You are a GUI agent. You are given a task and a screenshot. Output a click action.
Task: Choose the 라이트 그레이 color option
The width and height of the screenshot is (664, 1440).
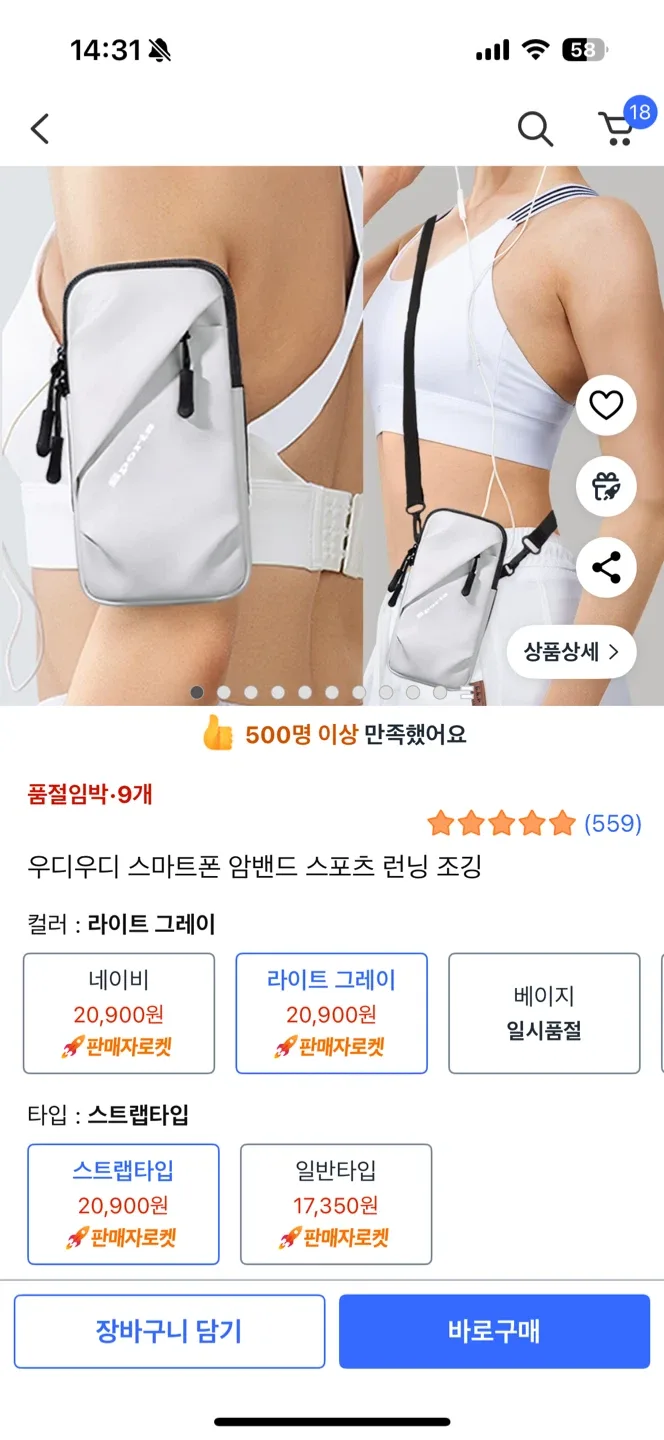click(x=331, y=1013)
